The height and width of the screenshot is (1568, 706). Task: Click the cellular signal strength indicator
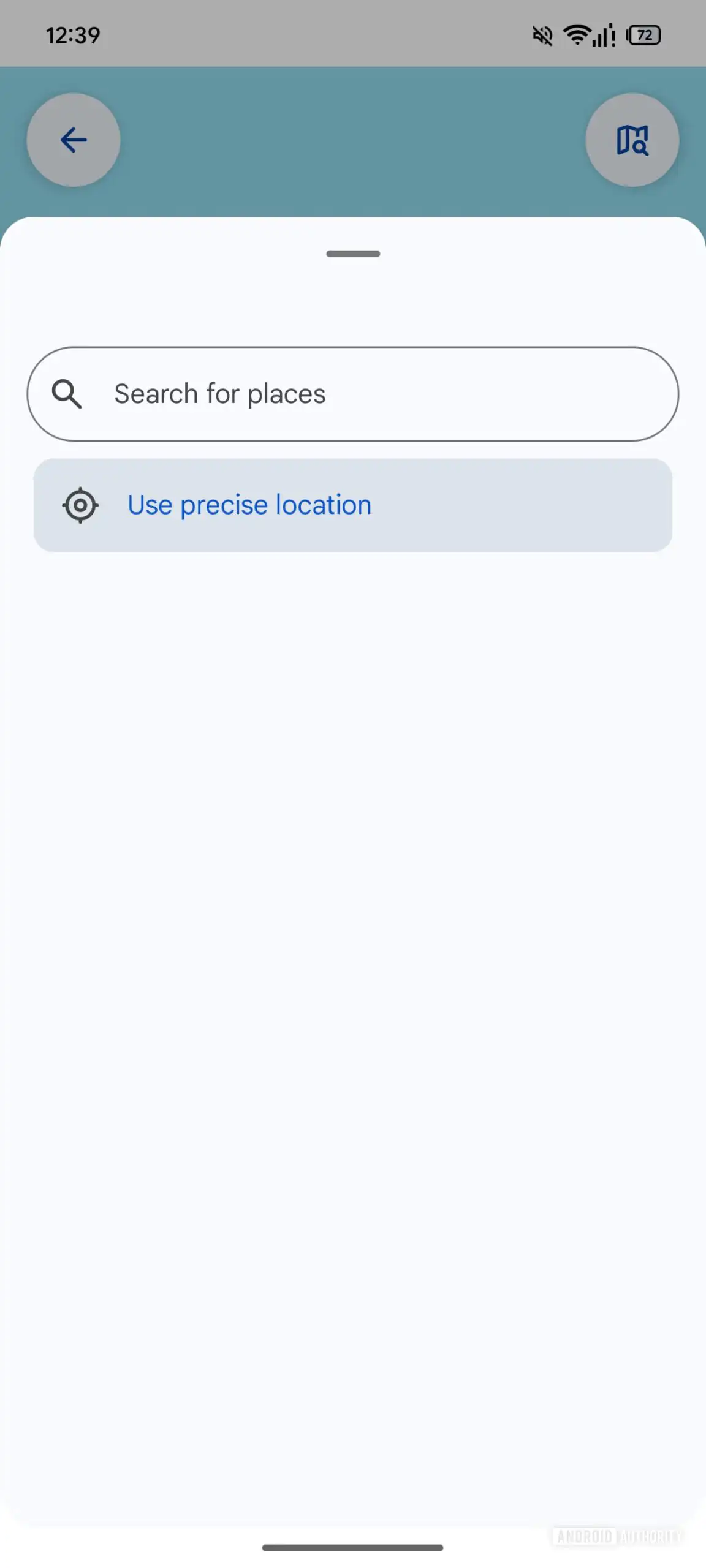(605, 36)
